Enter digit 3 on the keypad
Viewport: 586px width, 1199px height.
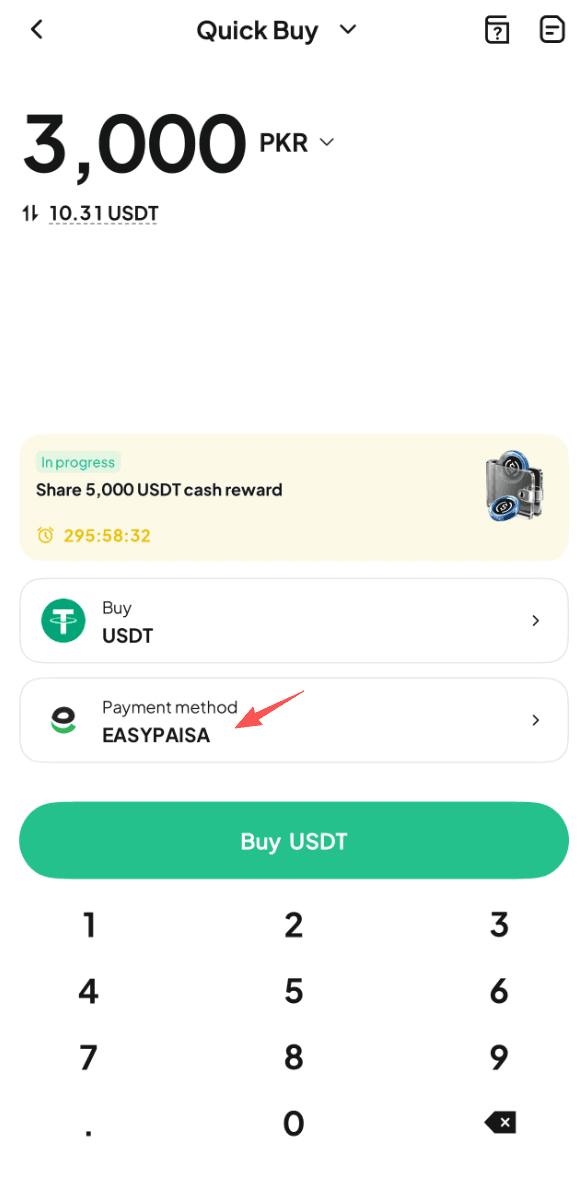point(499,925)
